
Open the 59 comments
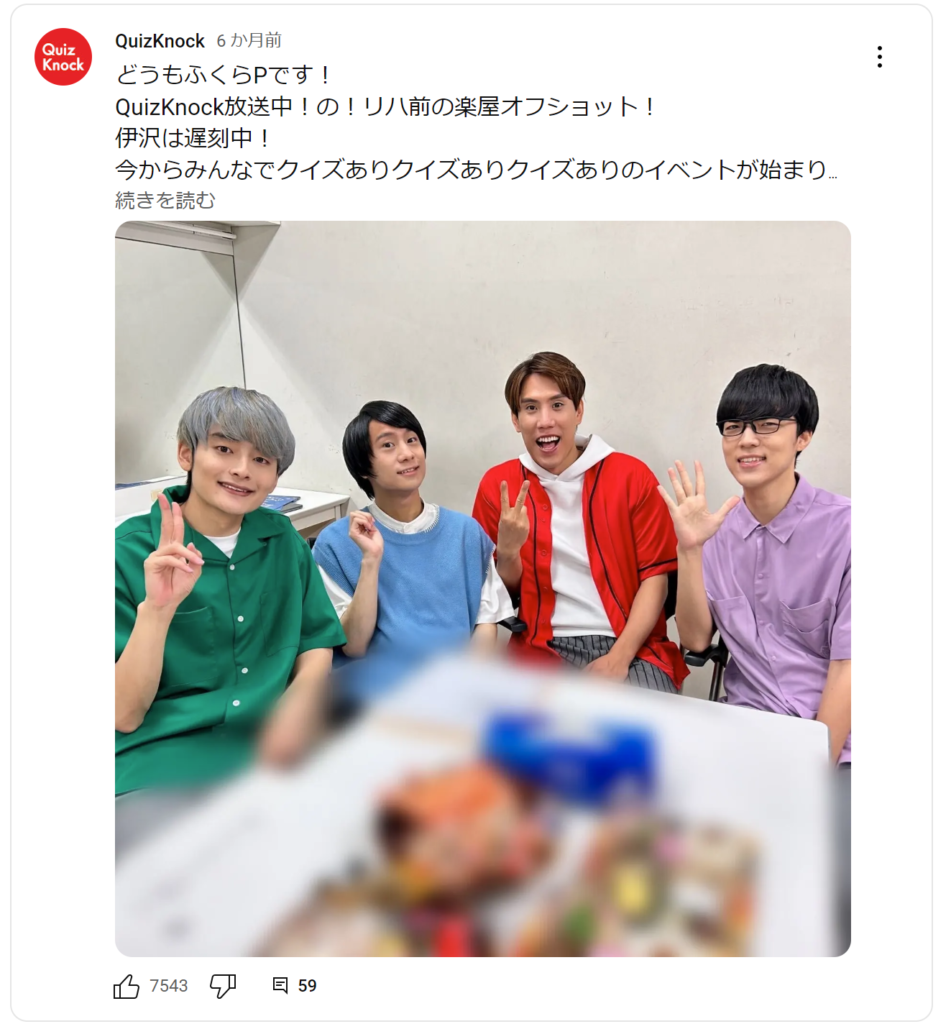(x=294, y=986)
